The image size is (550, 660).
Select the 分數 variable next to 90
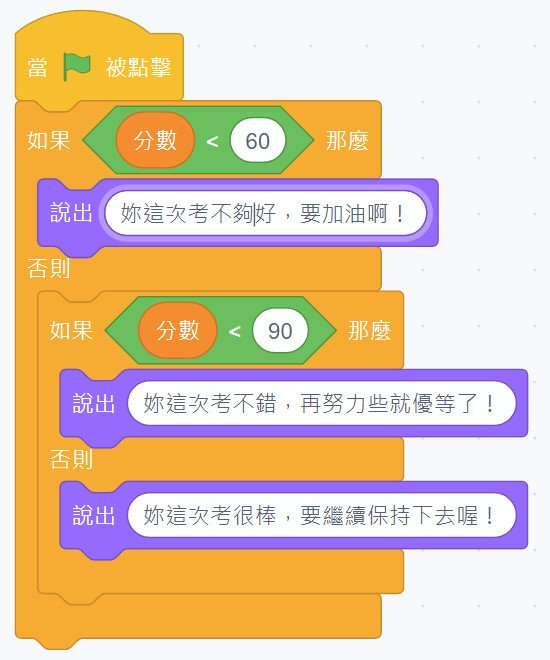(x=178, y=330)
